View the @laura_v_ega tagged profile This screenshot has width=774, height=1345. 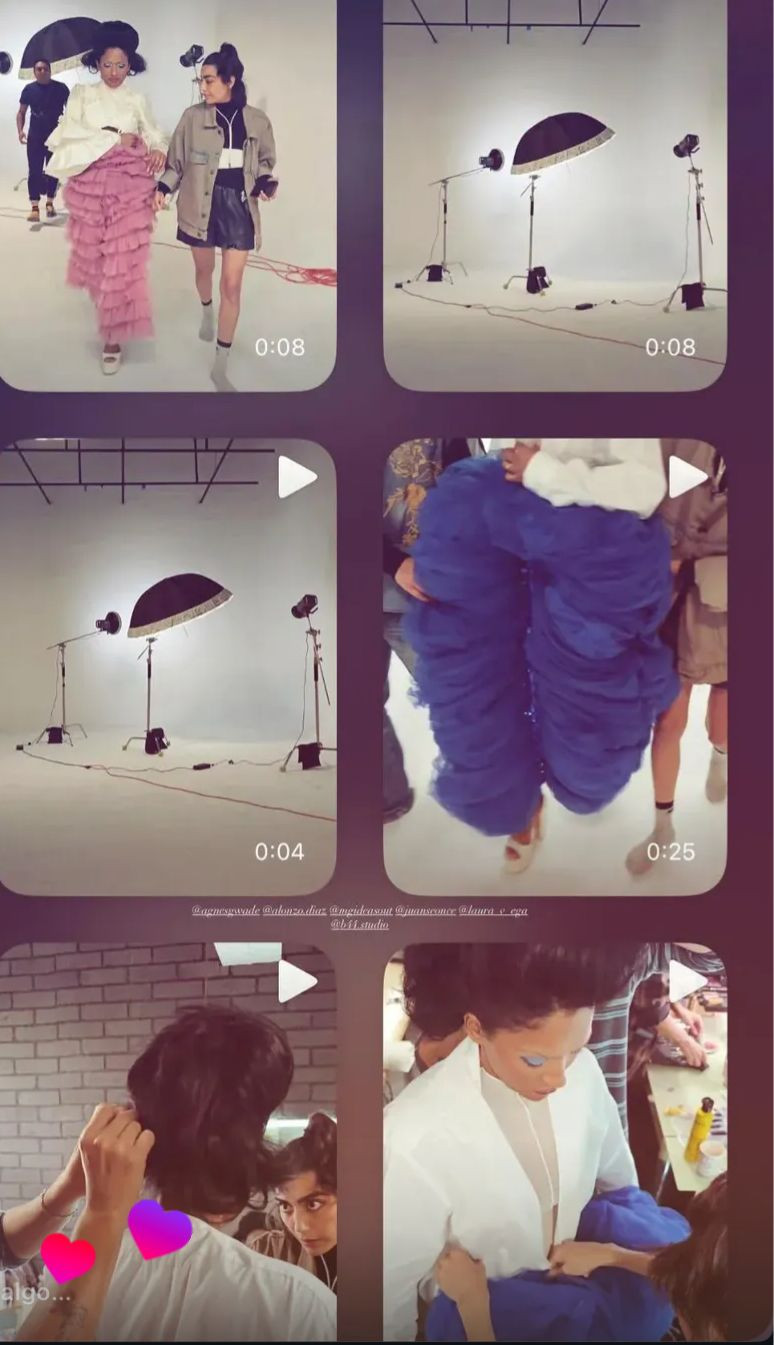(493, 911)
